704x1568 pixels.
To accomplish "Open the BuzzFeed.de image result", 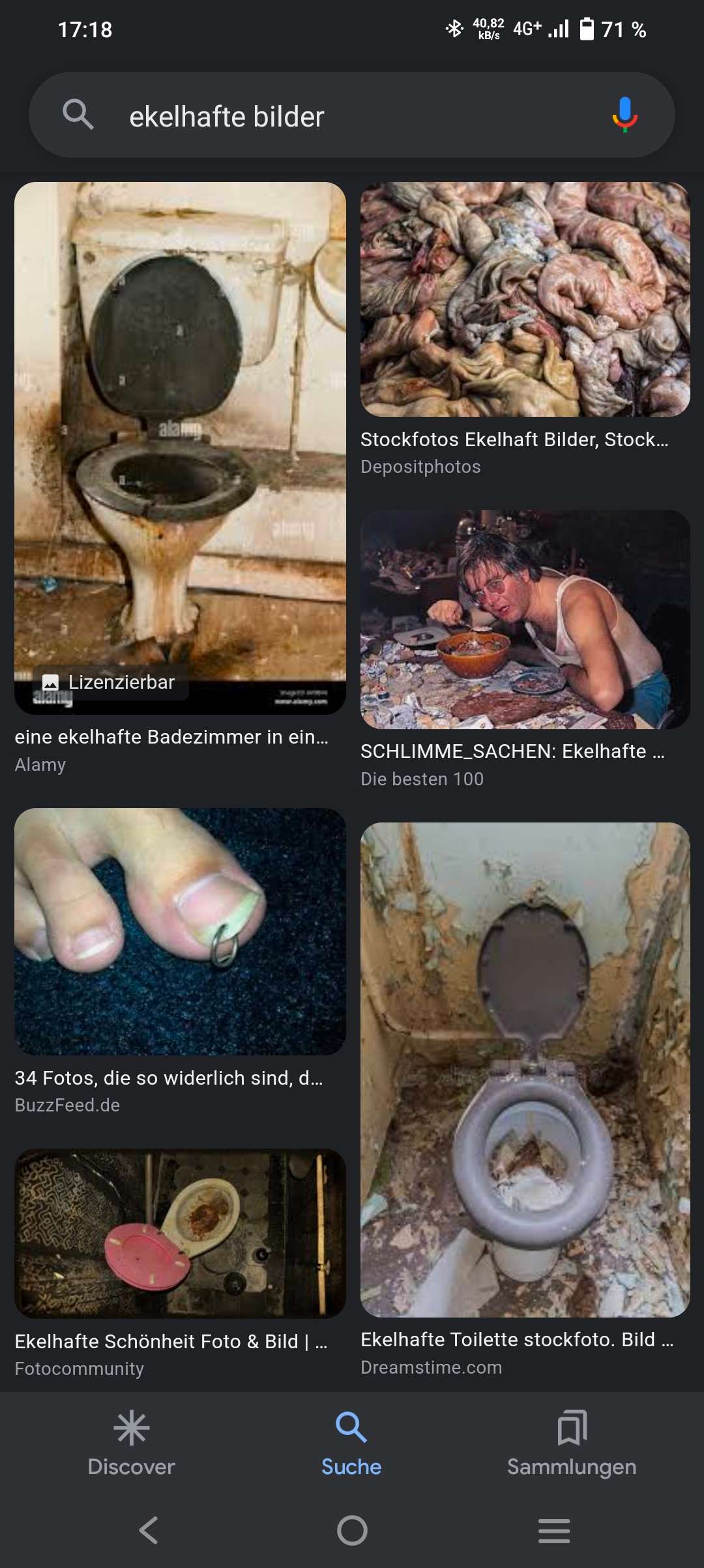I will tap(180, 931).
